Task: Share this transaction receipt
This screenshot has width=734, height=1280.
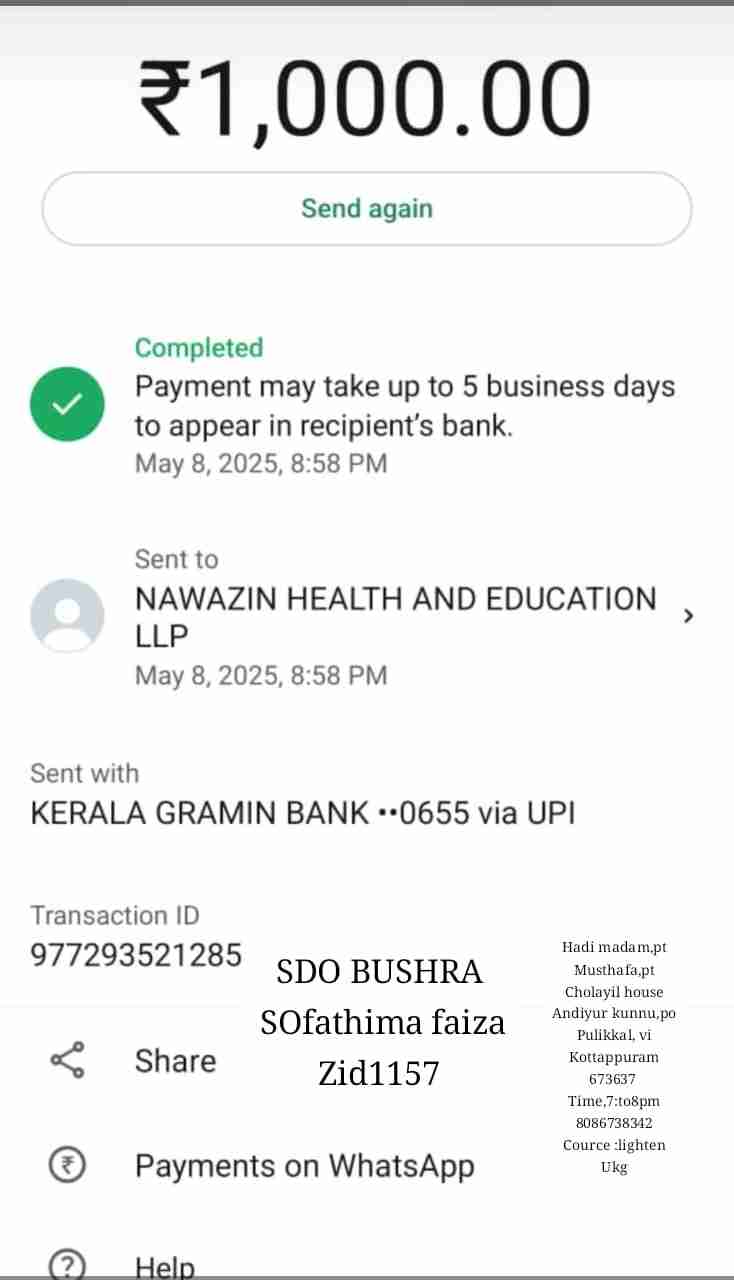Action: pos(175,1061)
